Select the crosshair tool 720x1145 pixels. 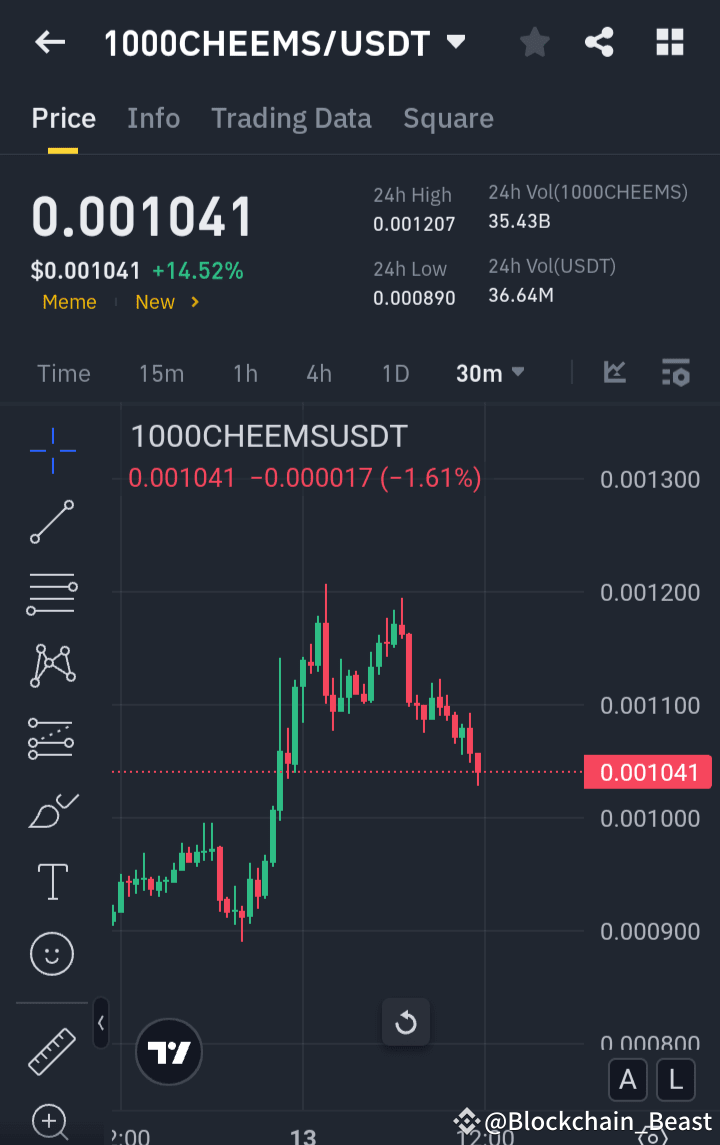tap(51, 451)
